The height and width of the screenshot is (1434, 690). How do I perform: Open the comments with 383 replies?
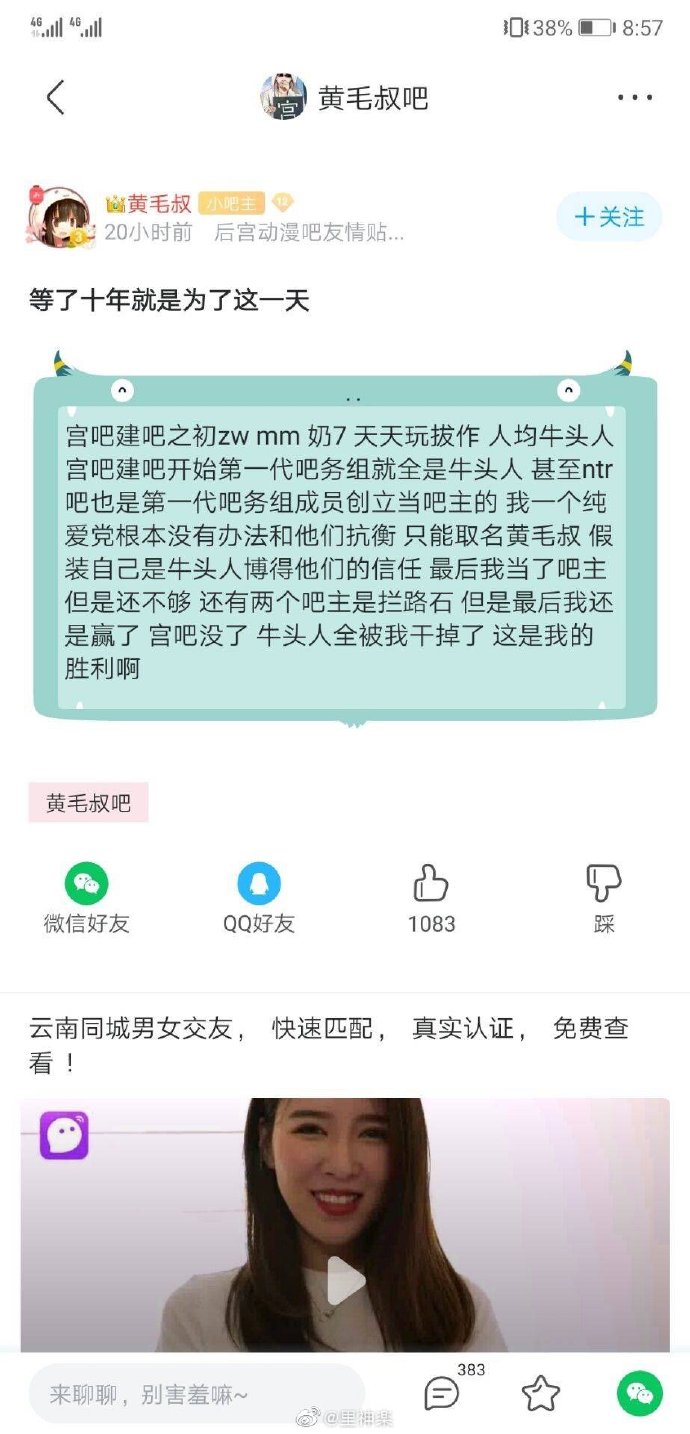point(442,1393)
